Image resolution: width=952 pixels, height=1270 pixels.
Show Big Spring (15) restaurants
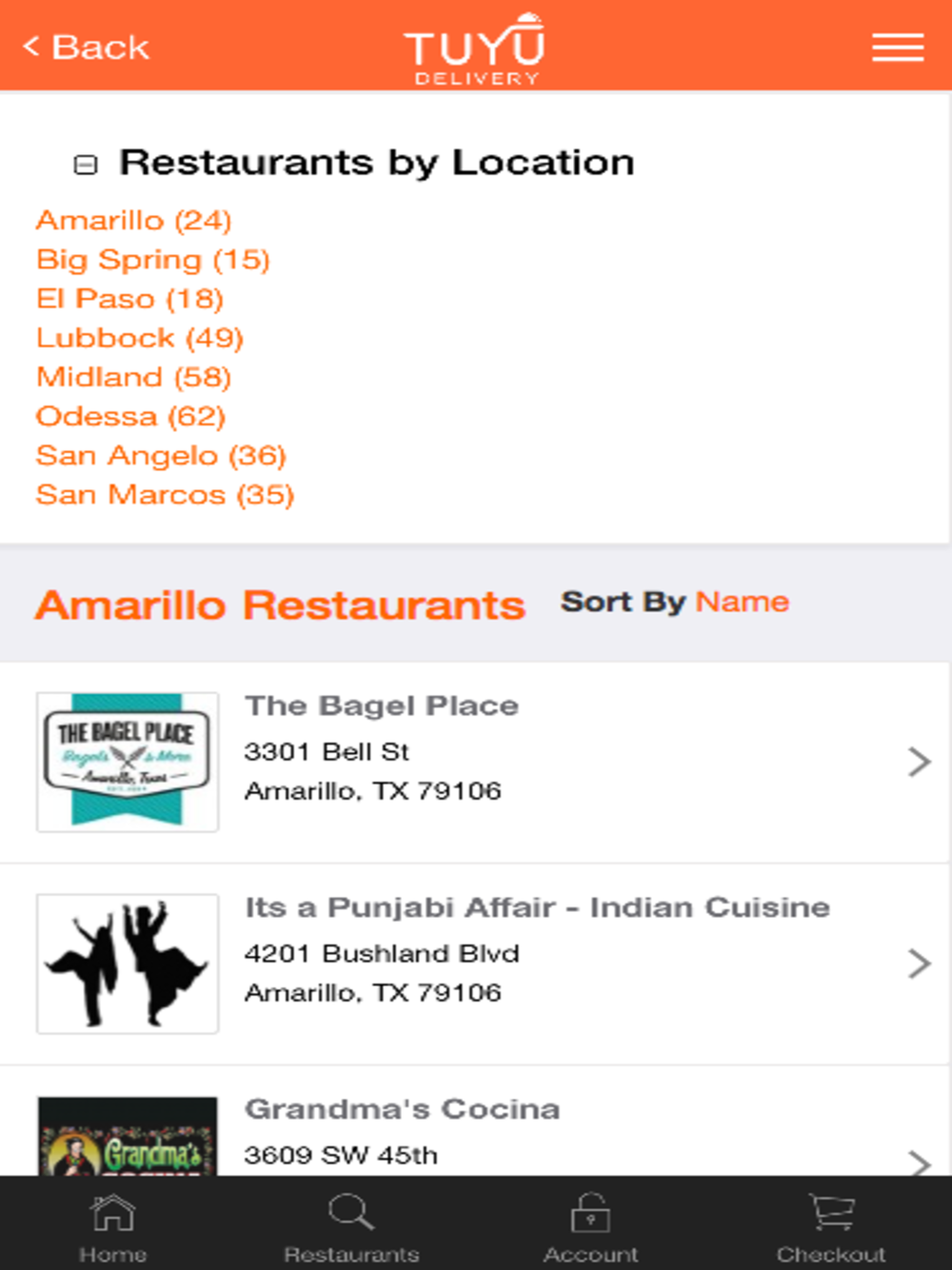coord(152,260)
